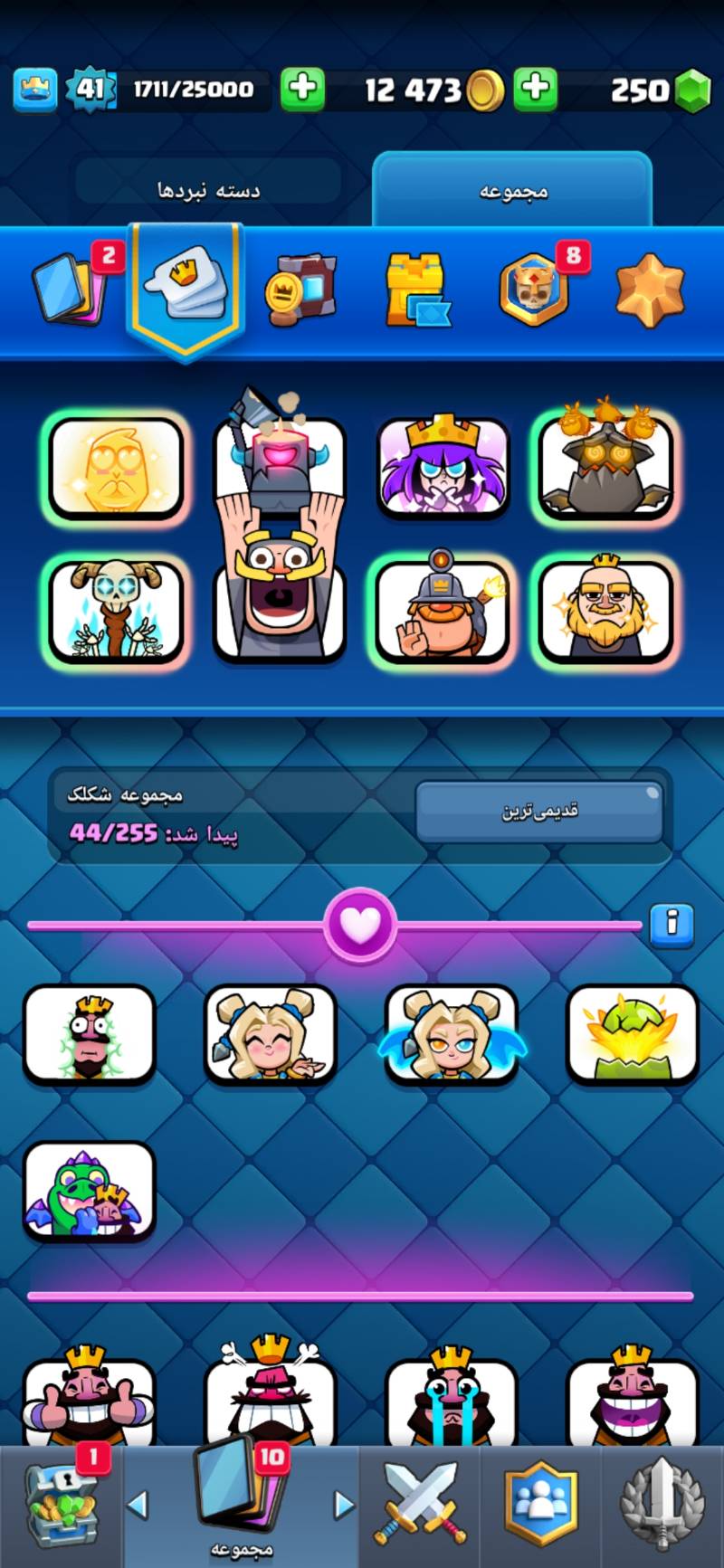Choose the thumbs-up king emote

(x=89, y=1398)
